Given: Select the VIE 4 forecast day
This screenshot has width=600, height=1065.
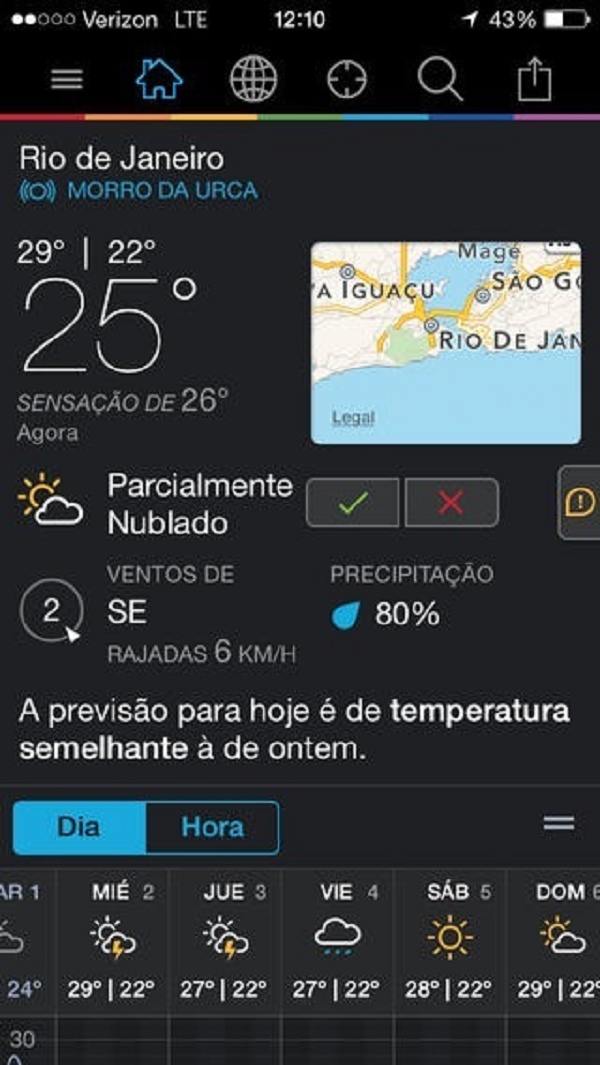Looking at the screenshot, I should [337, 939].
